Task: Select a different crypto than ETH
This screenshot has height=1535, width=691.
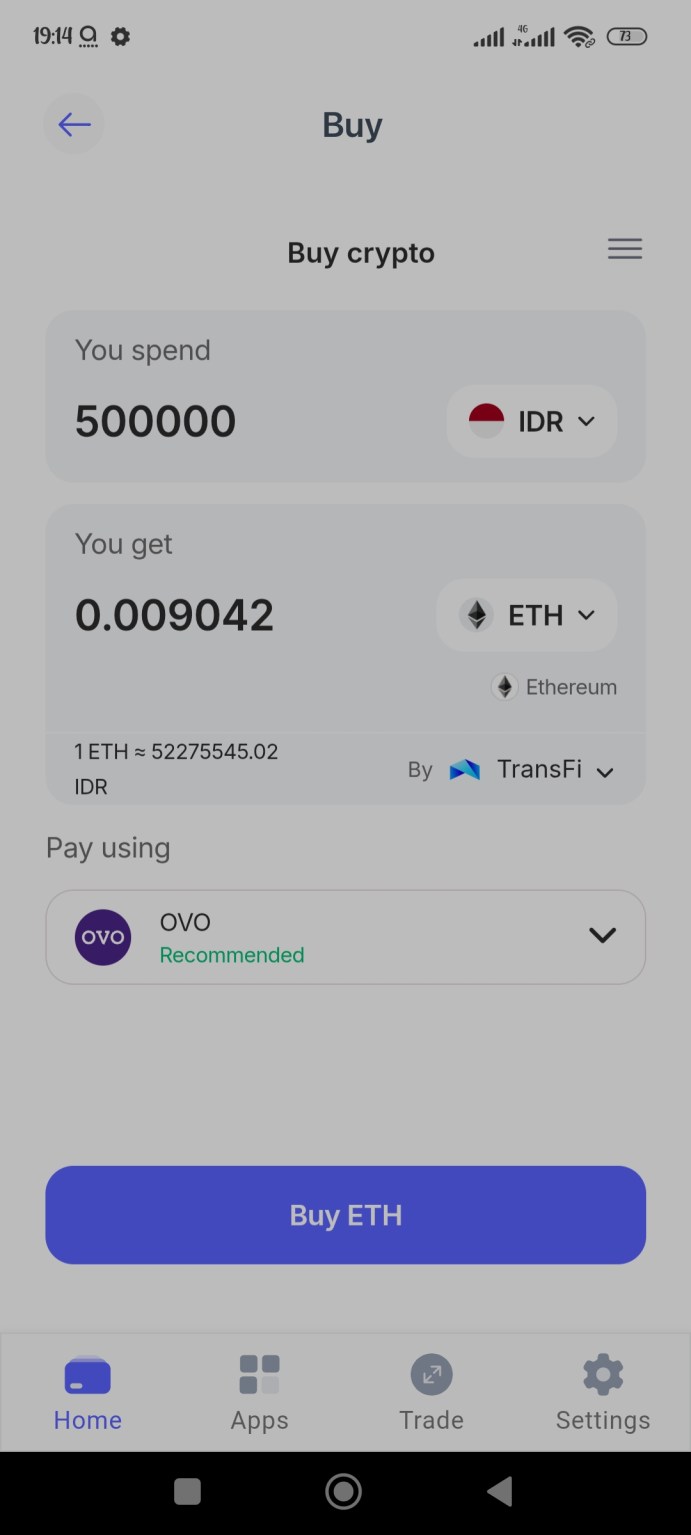Action: pyautogui.click(x=526, y=615)
